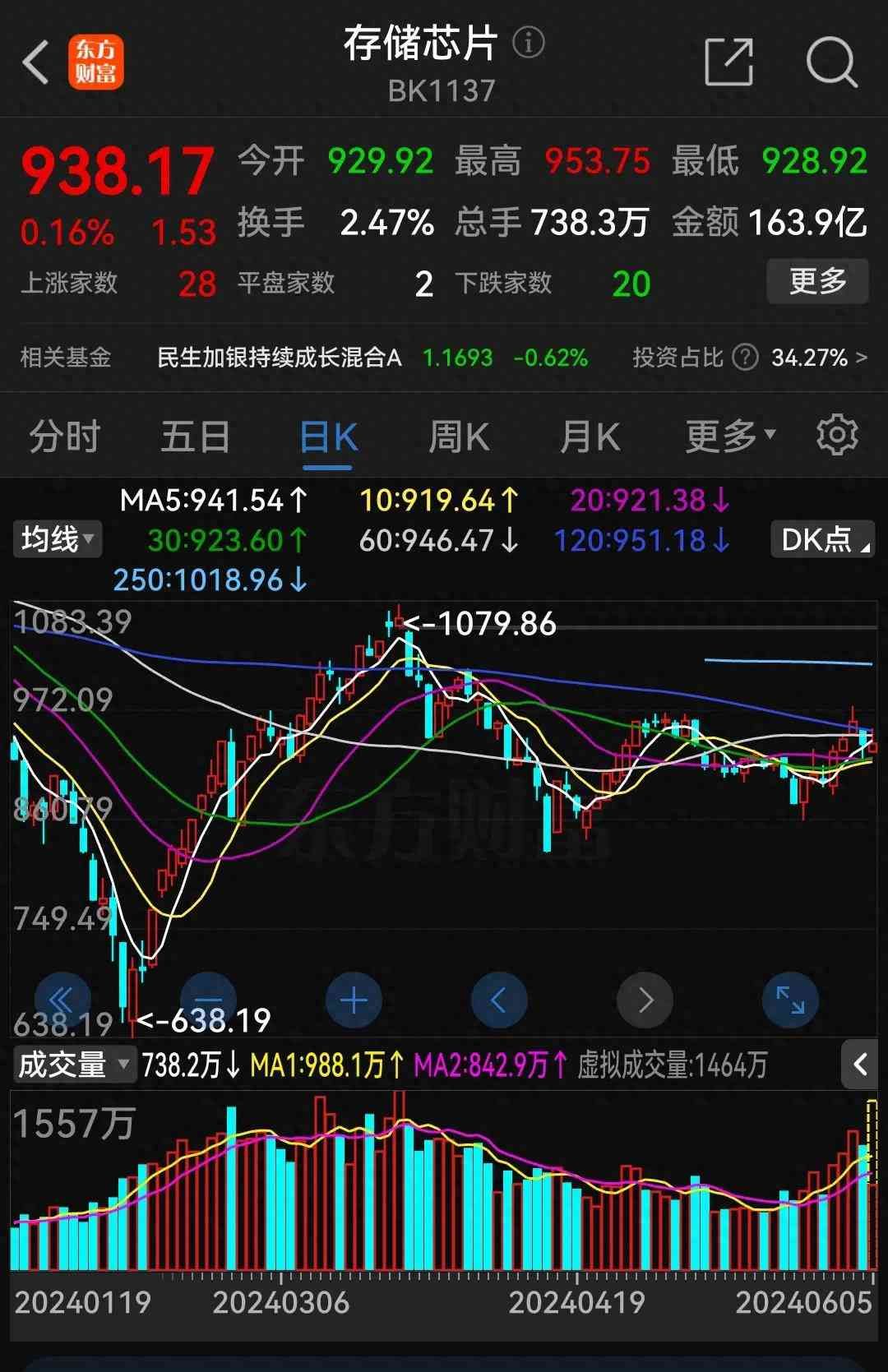
Task: Share this sector page
Action: pyautogui.click(x=728, y=62)
